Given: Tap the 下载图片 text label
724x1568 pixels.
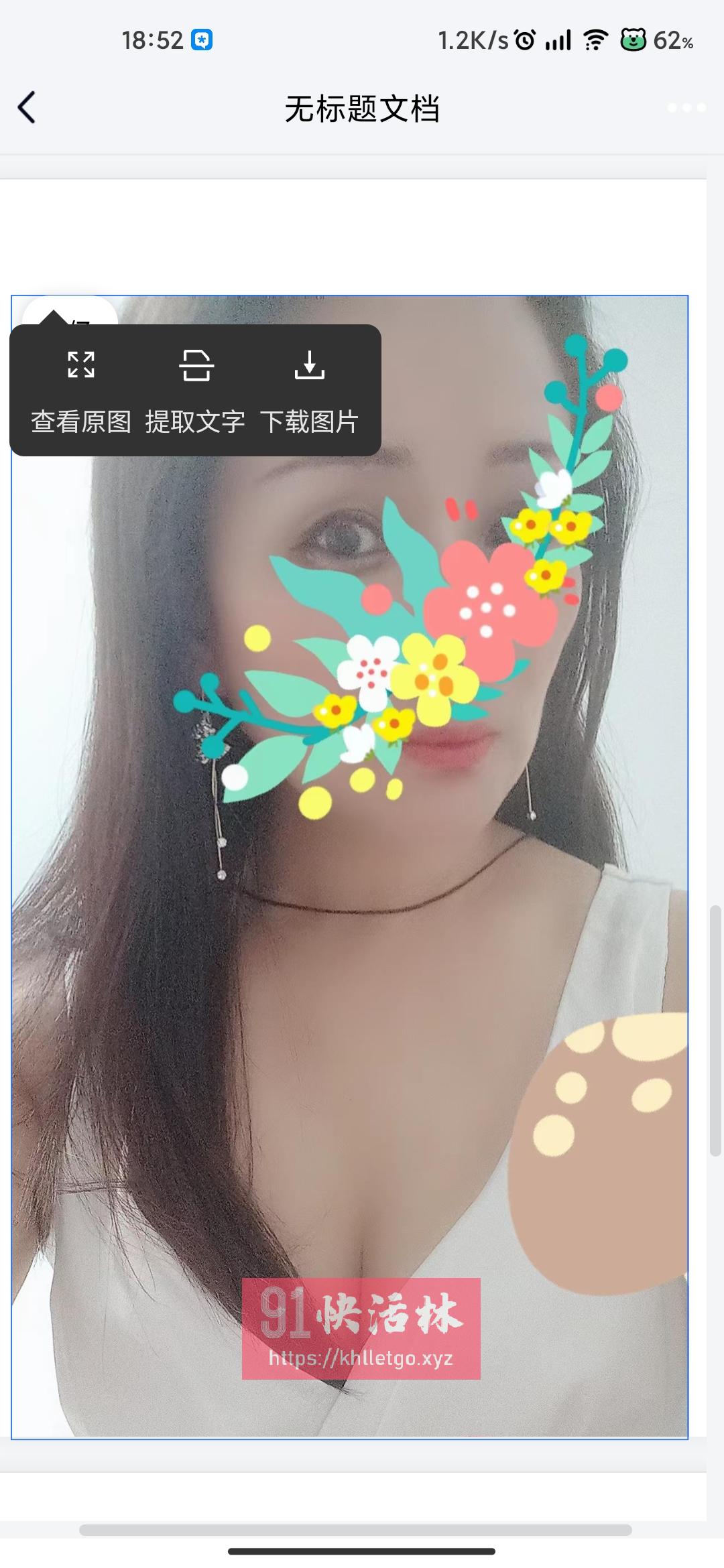Looking at the screenshot, I should (x=310, y=421).
